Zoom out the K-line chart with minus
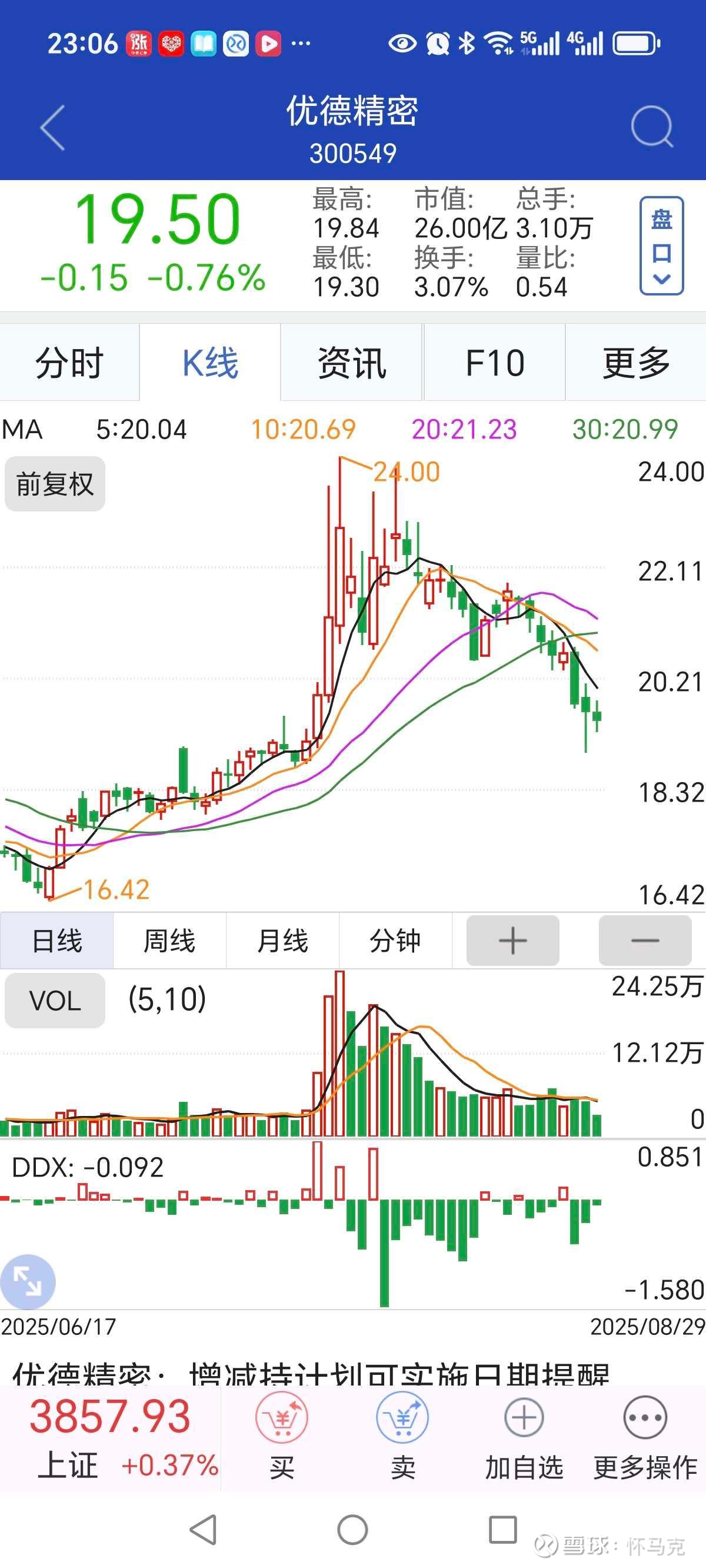 click(x=645, y=941)
